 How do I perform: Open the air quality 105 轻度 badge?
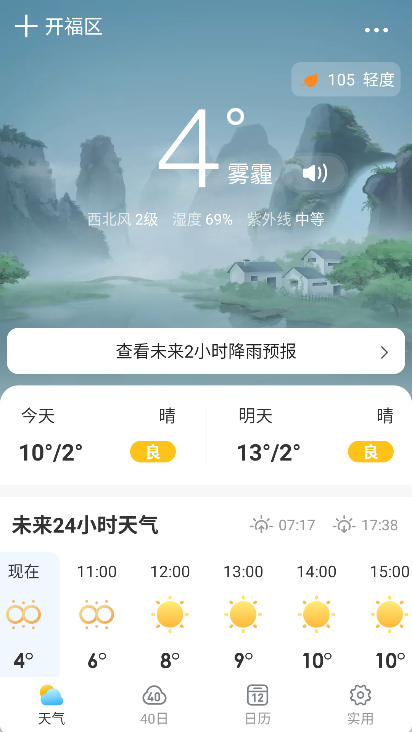click(346, 79)
